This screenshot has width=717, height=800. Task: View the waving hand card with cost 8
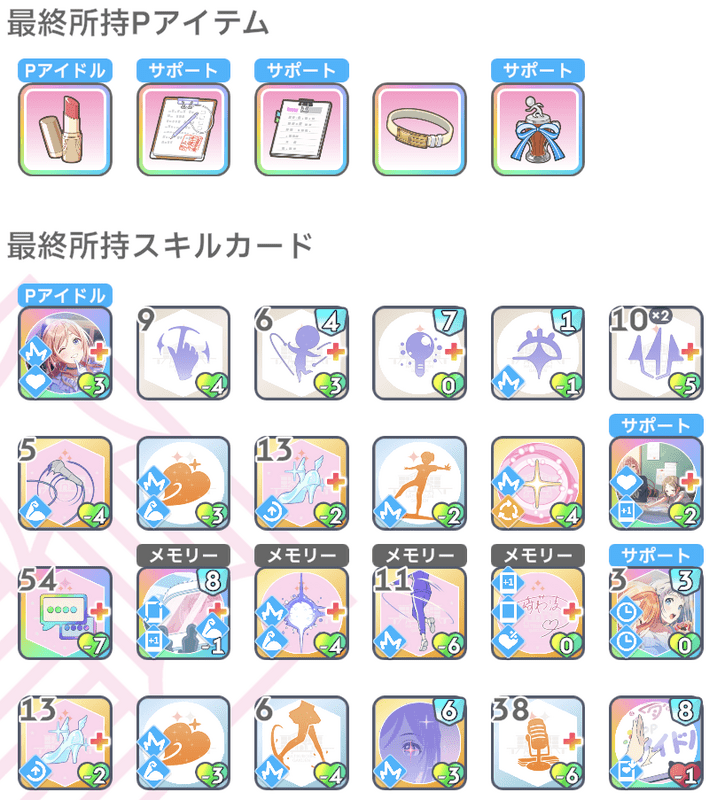click(x=656, y=742)
